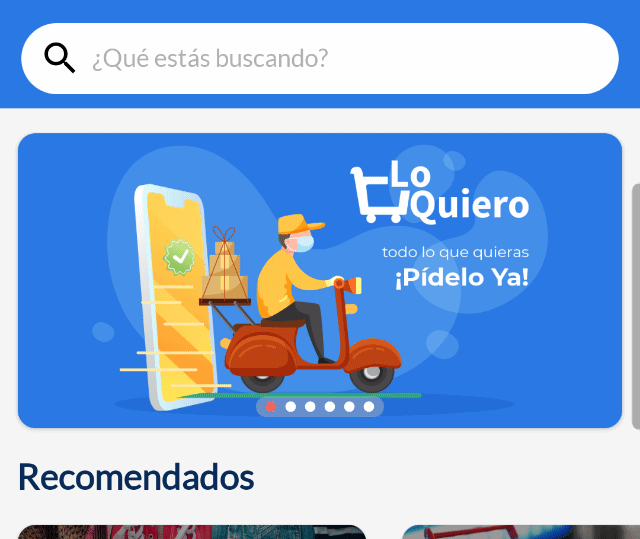Select the second banner page dot
Viewport: 640px width, 539px height.
click(290, 407)
